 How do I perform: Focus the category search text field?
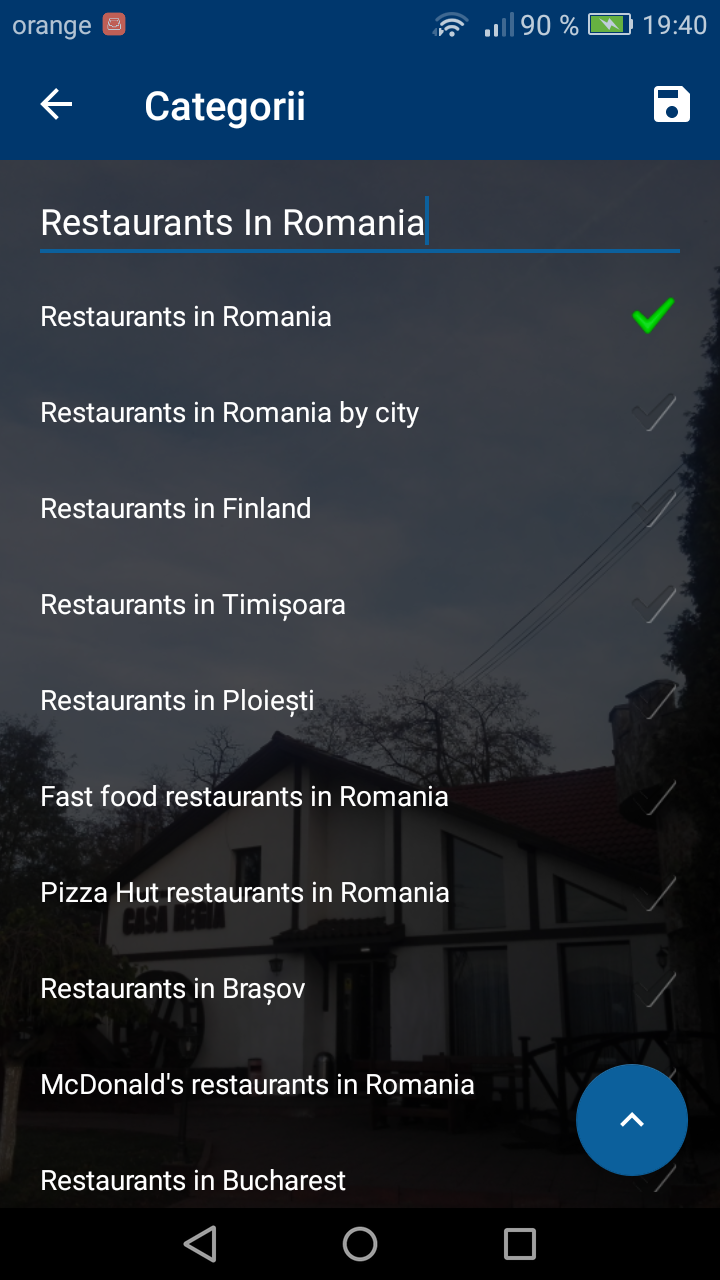(358, 223)
